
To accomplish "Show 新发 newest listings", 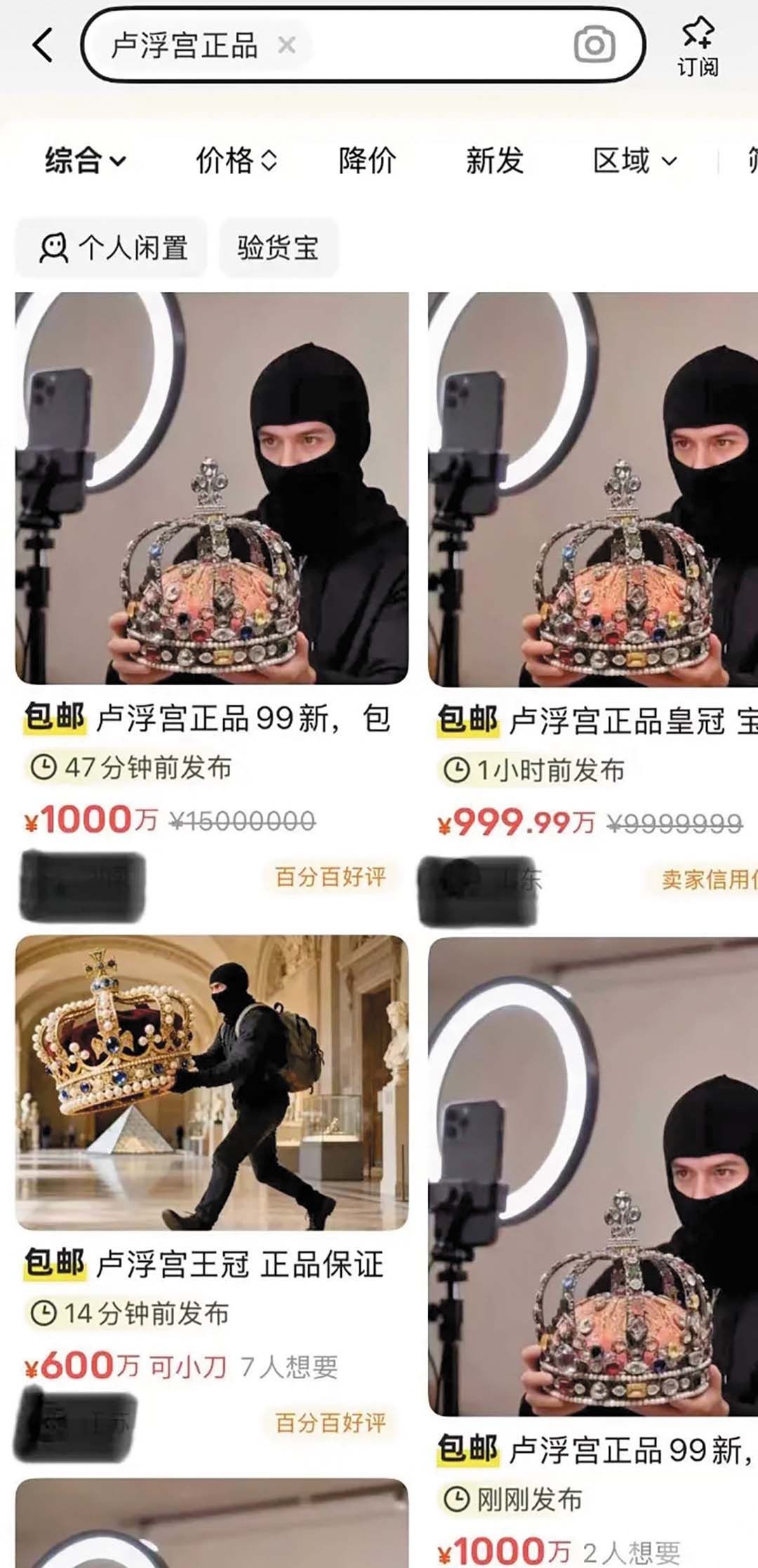I will pos(495,161).
